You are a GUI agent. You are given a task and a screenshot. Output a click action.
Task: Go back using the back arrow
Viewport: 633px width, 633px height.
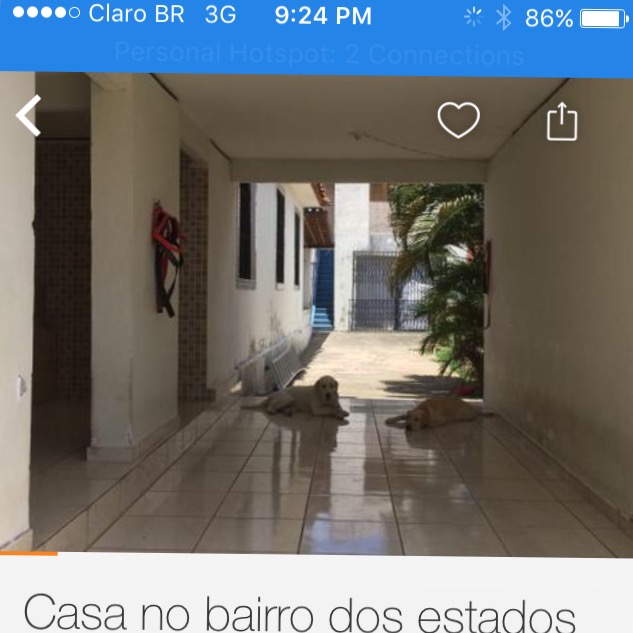[x=28, y=116]
